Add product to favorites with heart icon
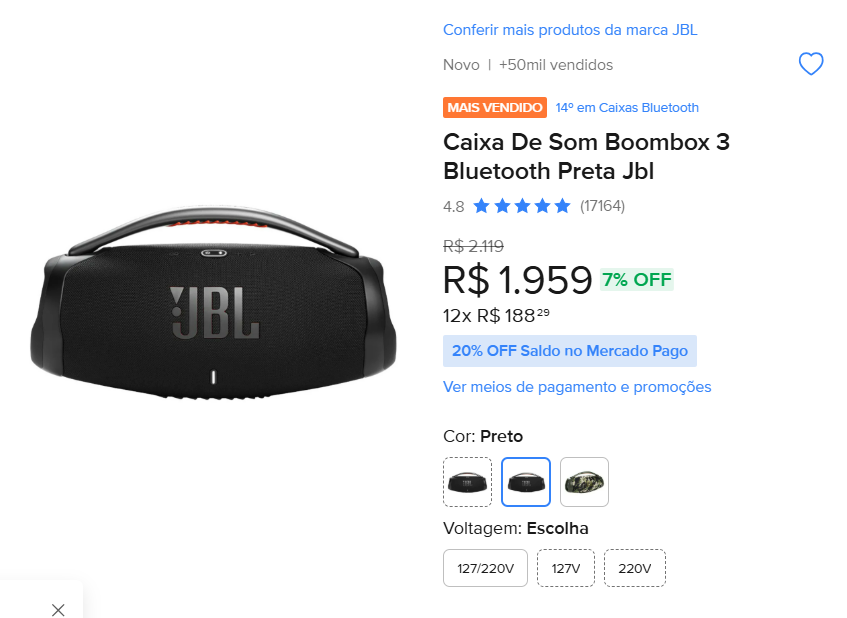847x618 pixels. [811, 64]
